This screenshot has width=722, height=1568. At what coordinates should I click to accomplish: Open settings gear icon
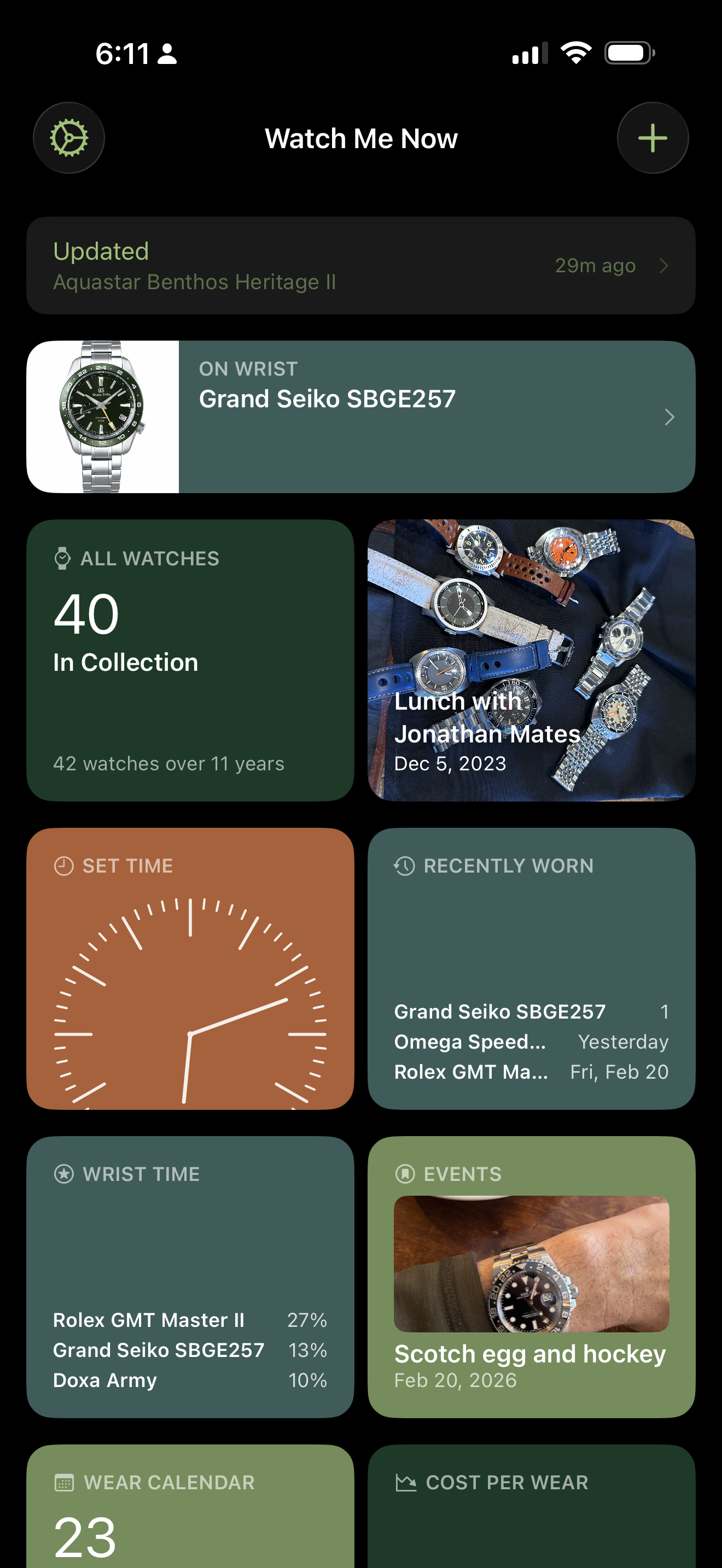point(69,138)
